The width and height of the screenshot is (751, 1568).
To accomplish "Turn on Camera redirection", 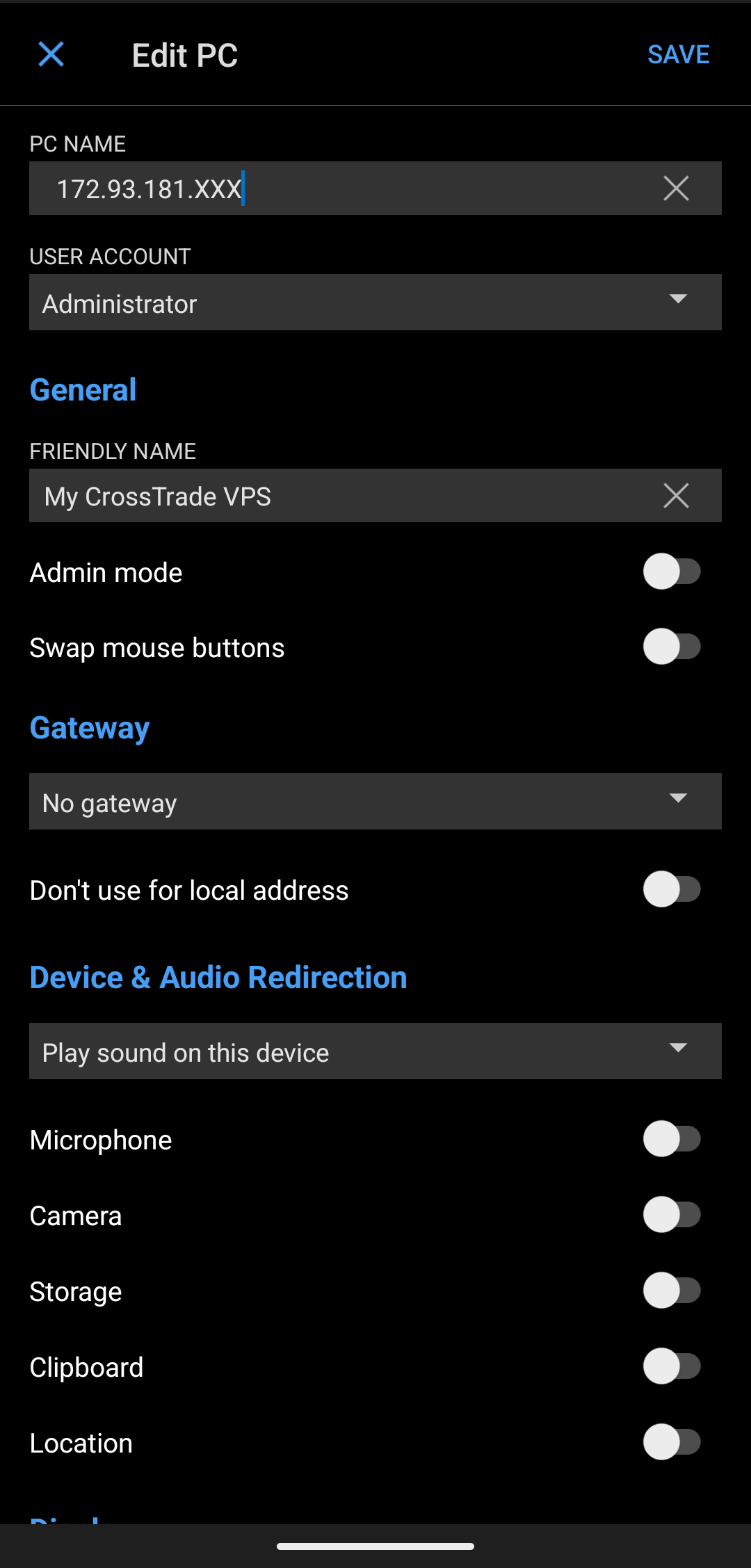I will tap(671, 1215).
